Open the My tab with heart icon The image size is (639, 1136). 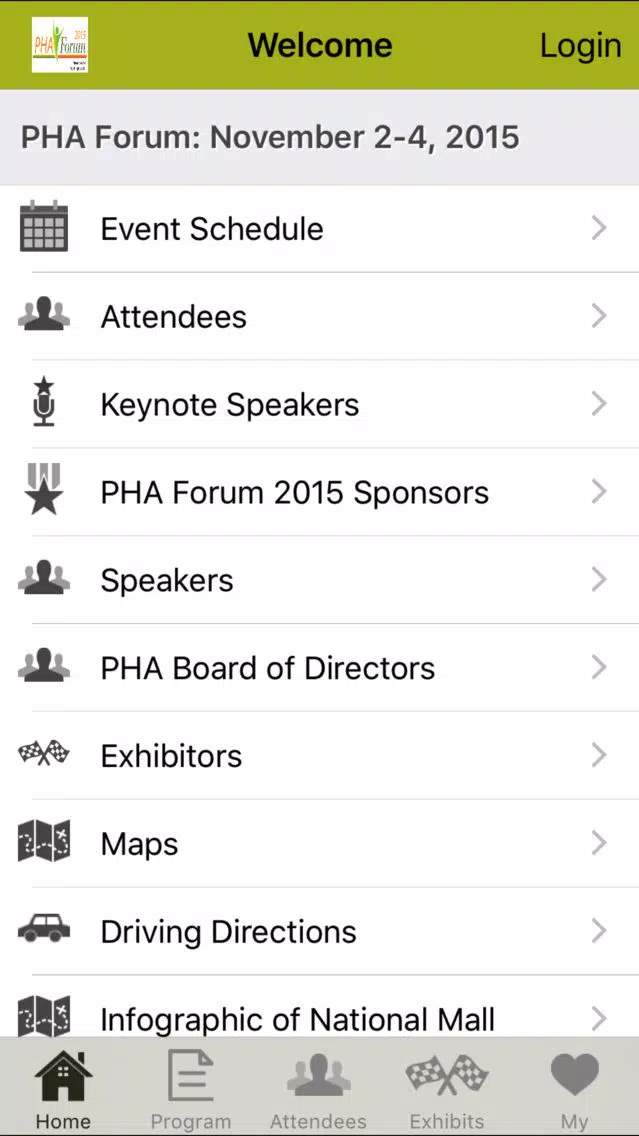click(x=575, y=1087)
